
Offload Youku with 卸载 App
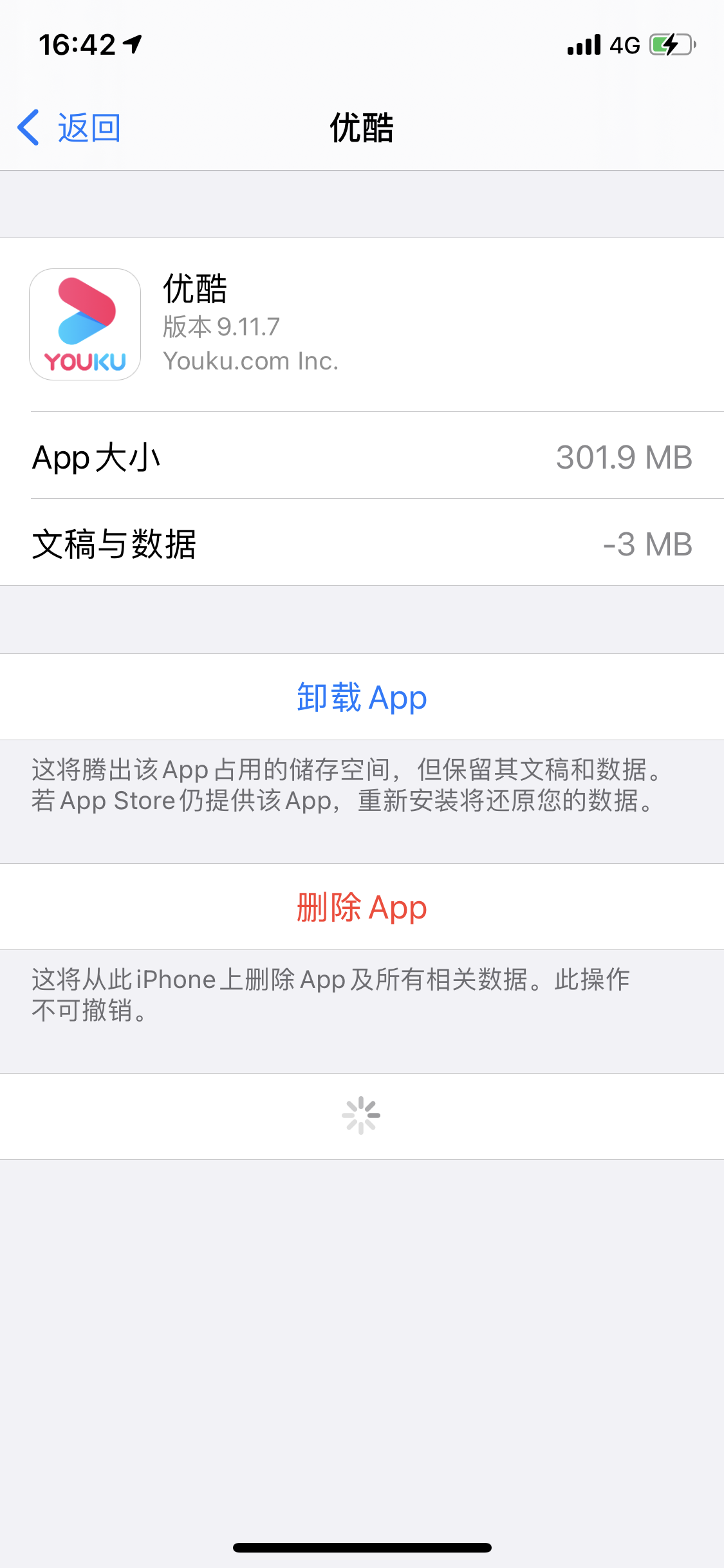pos(362,697)
